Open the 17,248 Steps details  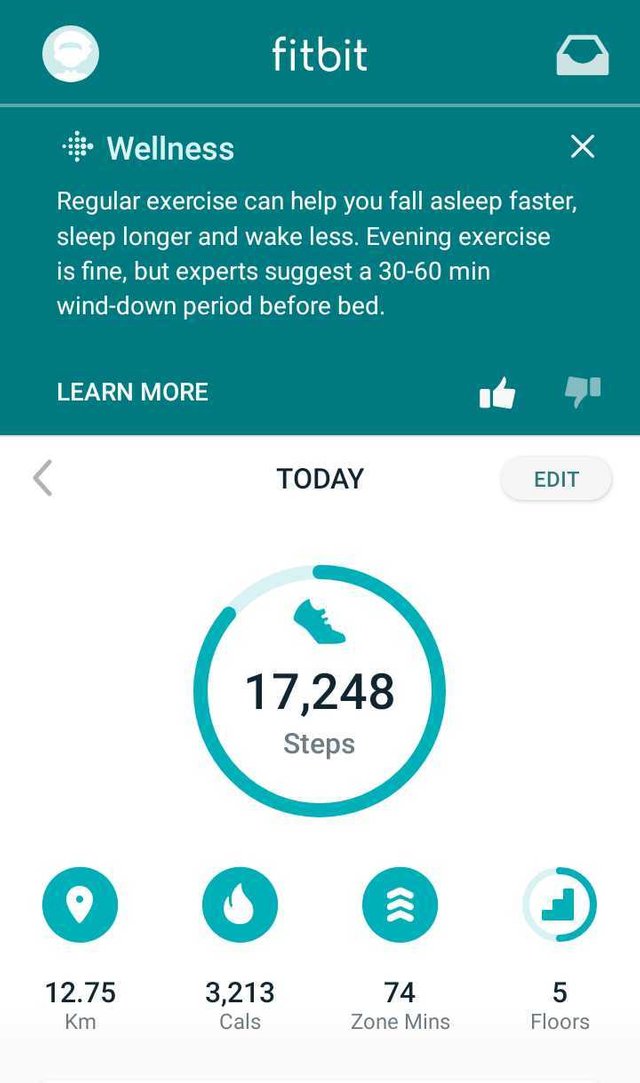pos(320,691)
